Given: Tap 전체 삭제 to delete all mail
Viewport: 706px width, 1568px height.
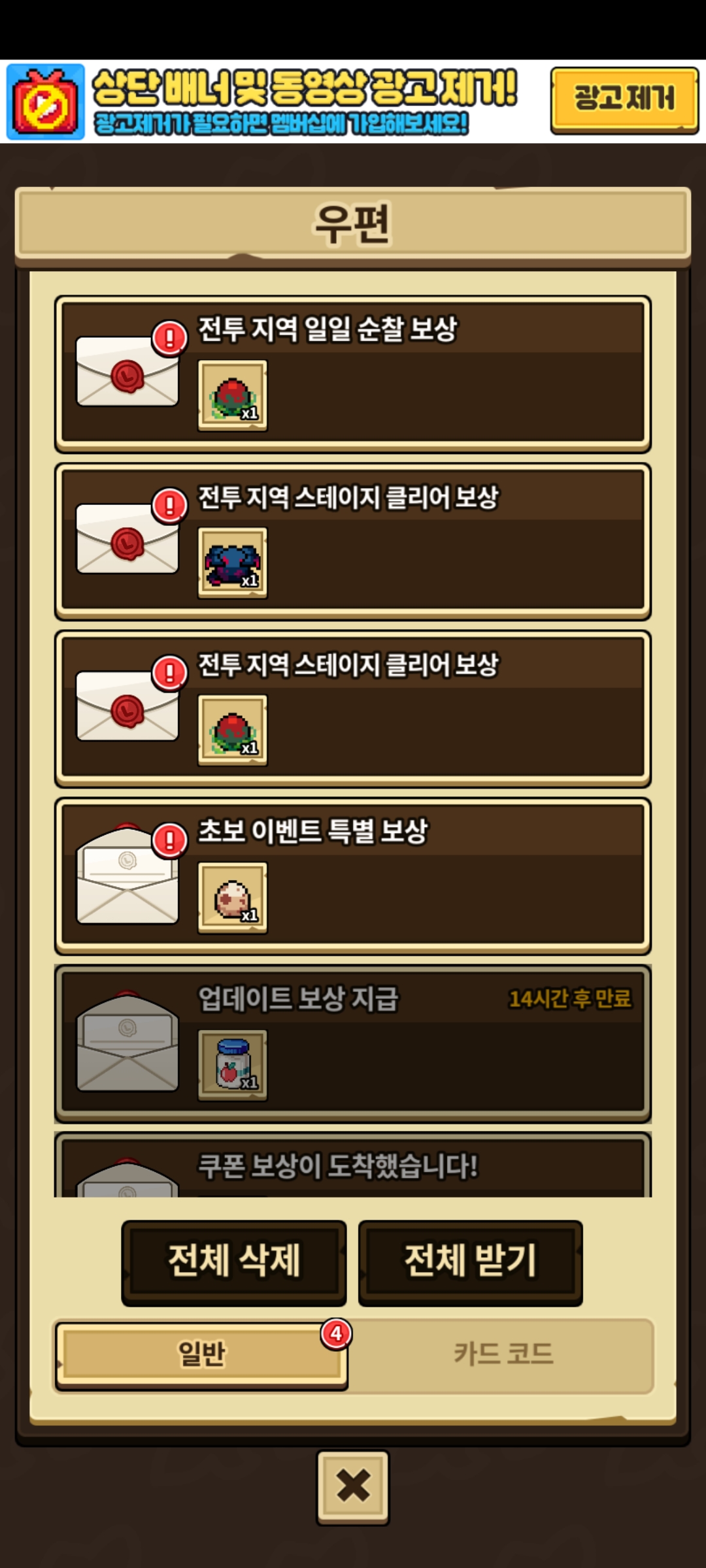Looking at the screenshot, I should coord(234,1262).
